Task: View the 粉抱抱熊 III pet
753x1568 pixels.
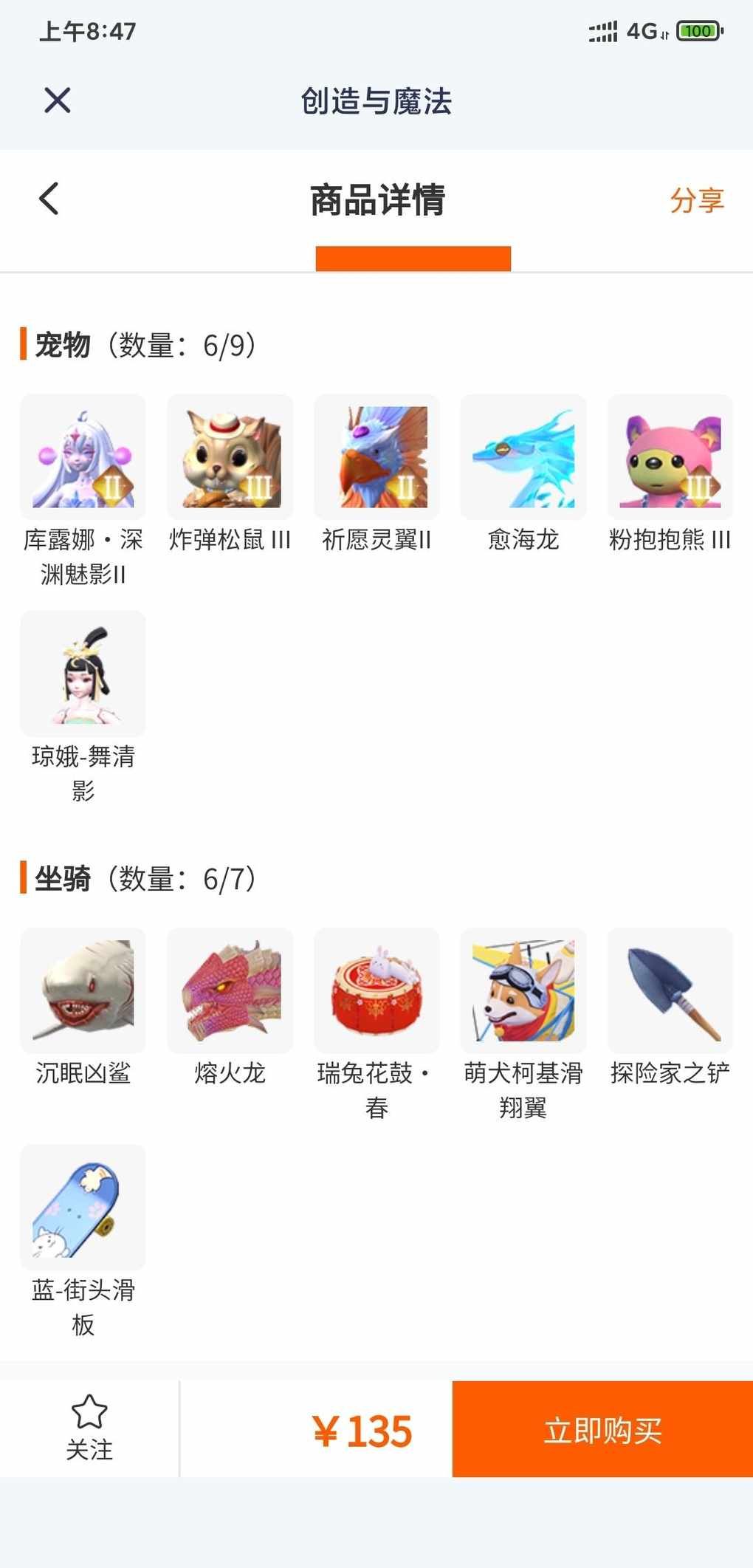Action: 670,457
